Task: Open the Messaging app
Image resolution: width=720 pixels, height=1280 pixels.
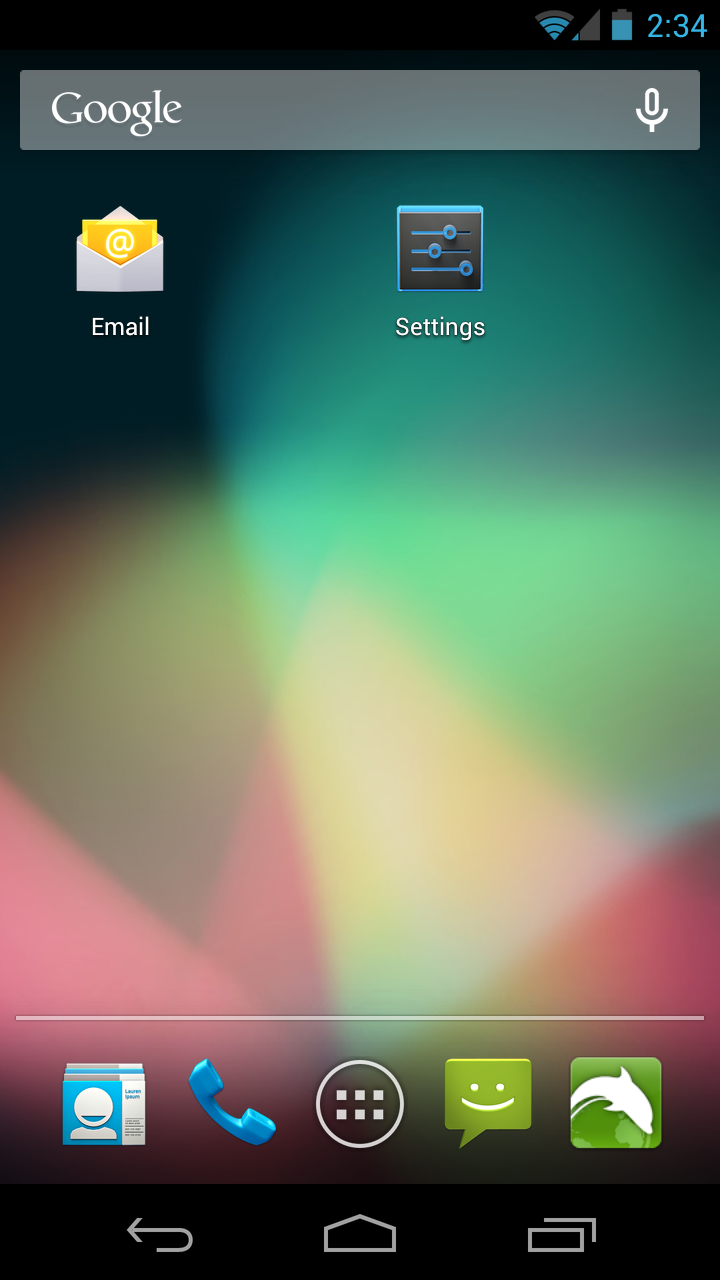Action: (488, 1102)
